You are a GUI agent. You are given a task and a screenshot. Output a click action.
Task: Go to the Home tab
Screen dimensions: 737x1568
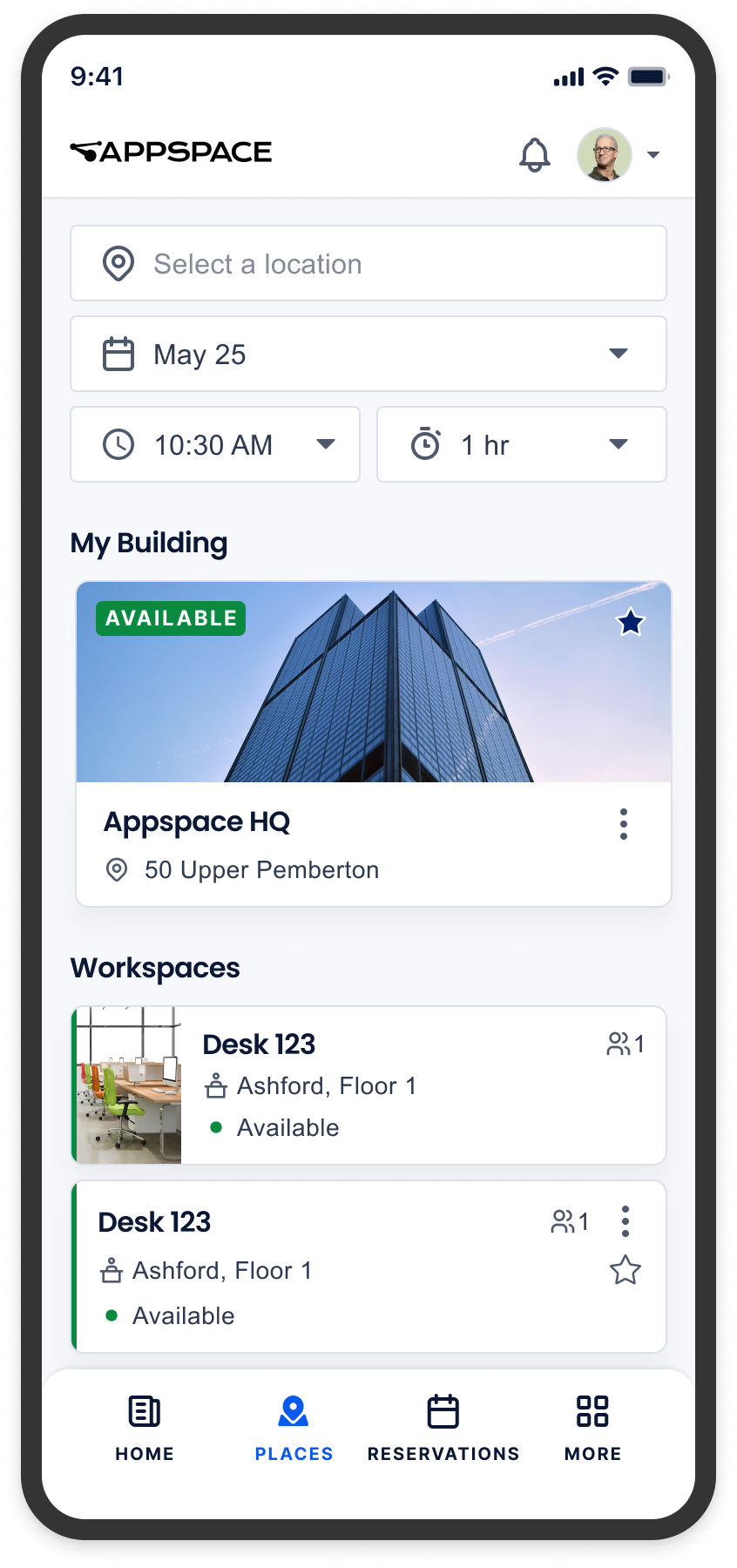pyautogui.click(x=145, y=1427)
